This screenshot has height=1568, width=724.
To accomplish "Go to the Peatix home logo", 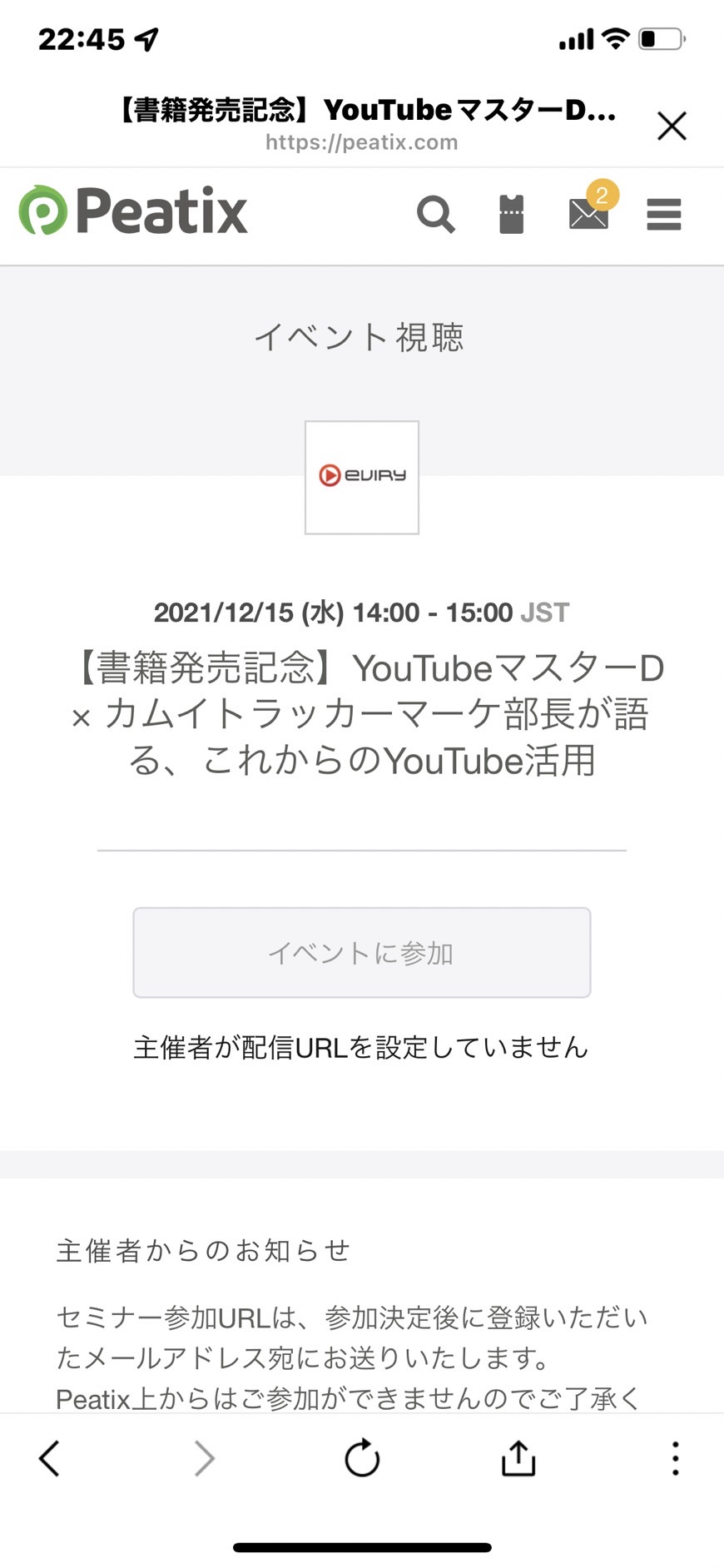I will (x=133, y=210).
